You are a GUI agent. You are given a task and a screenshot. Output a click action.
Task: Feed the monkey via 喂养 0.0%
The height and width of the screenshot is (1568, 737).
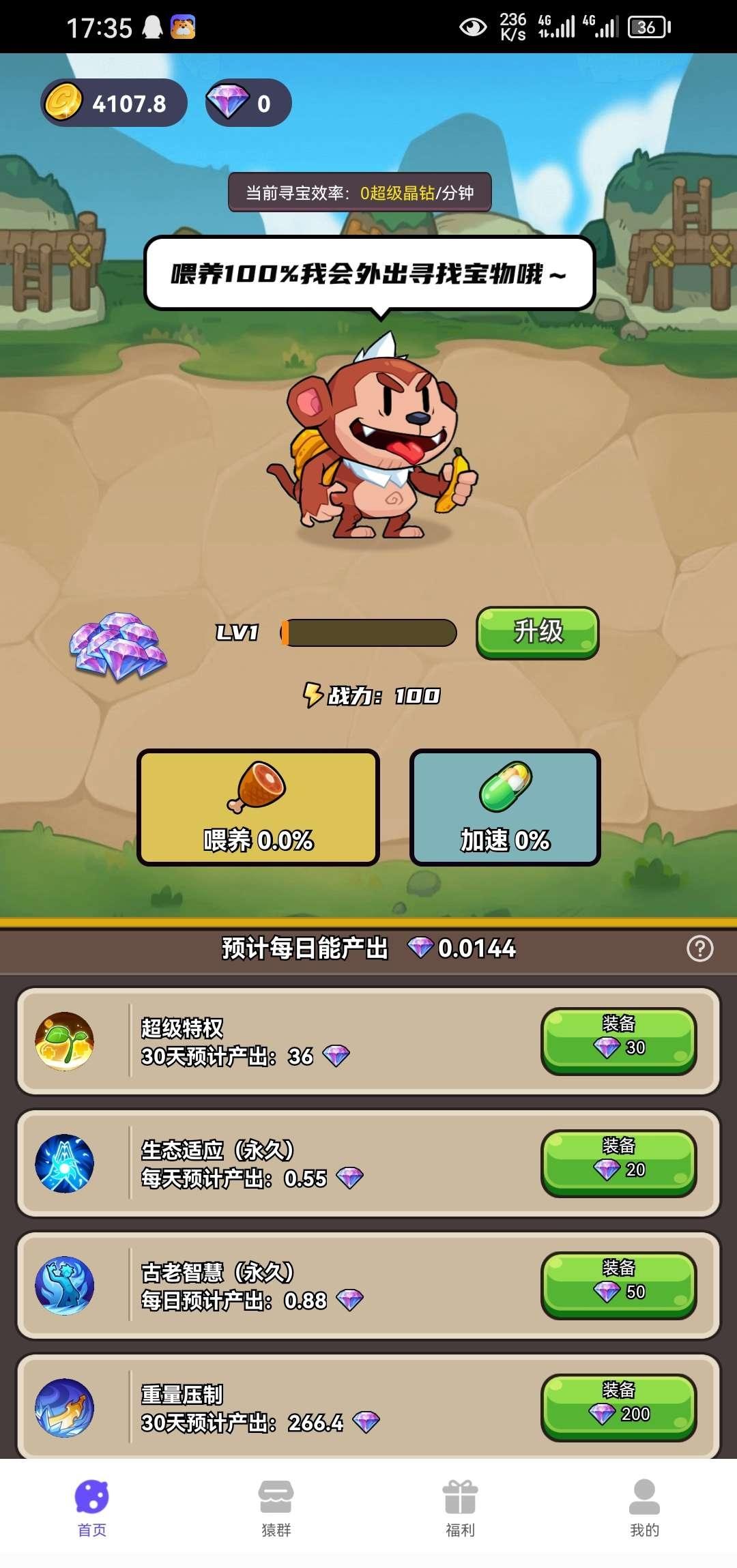pos(258,807)
